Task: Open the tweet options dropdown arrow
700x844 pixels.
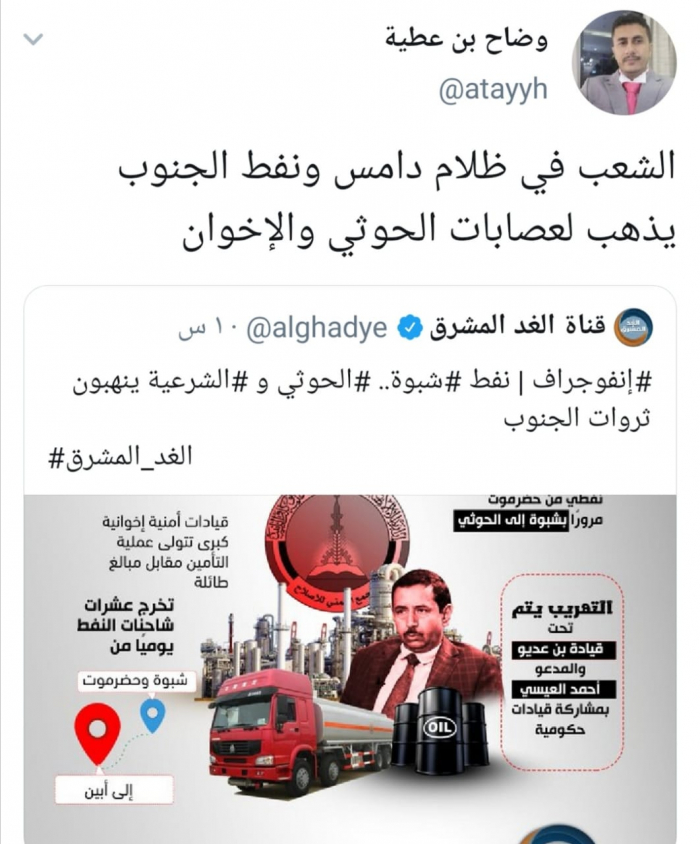Action: click(33, 40)
